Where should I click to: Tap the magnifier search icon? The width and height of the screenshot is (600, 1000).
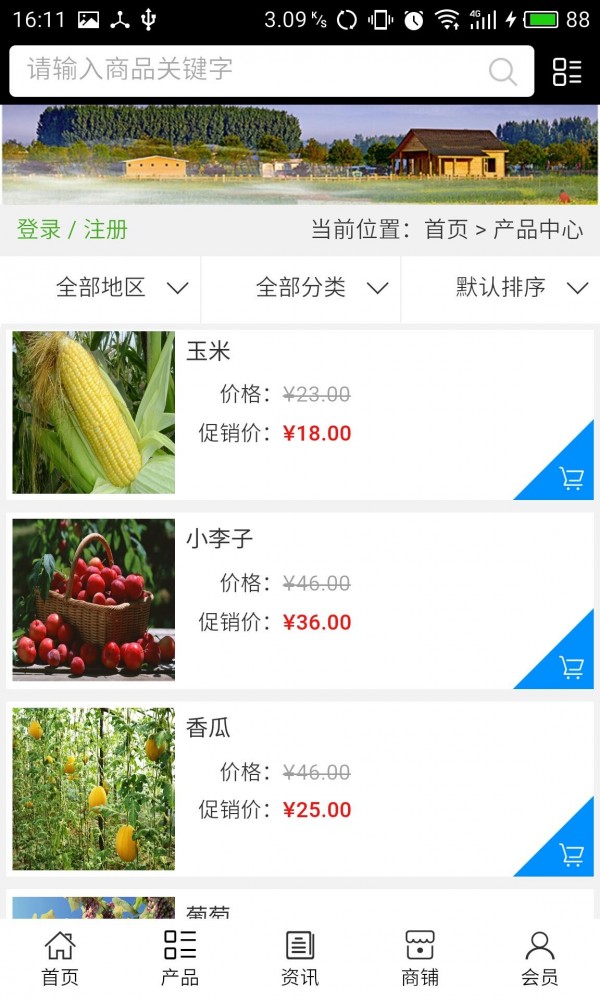502,71
